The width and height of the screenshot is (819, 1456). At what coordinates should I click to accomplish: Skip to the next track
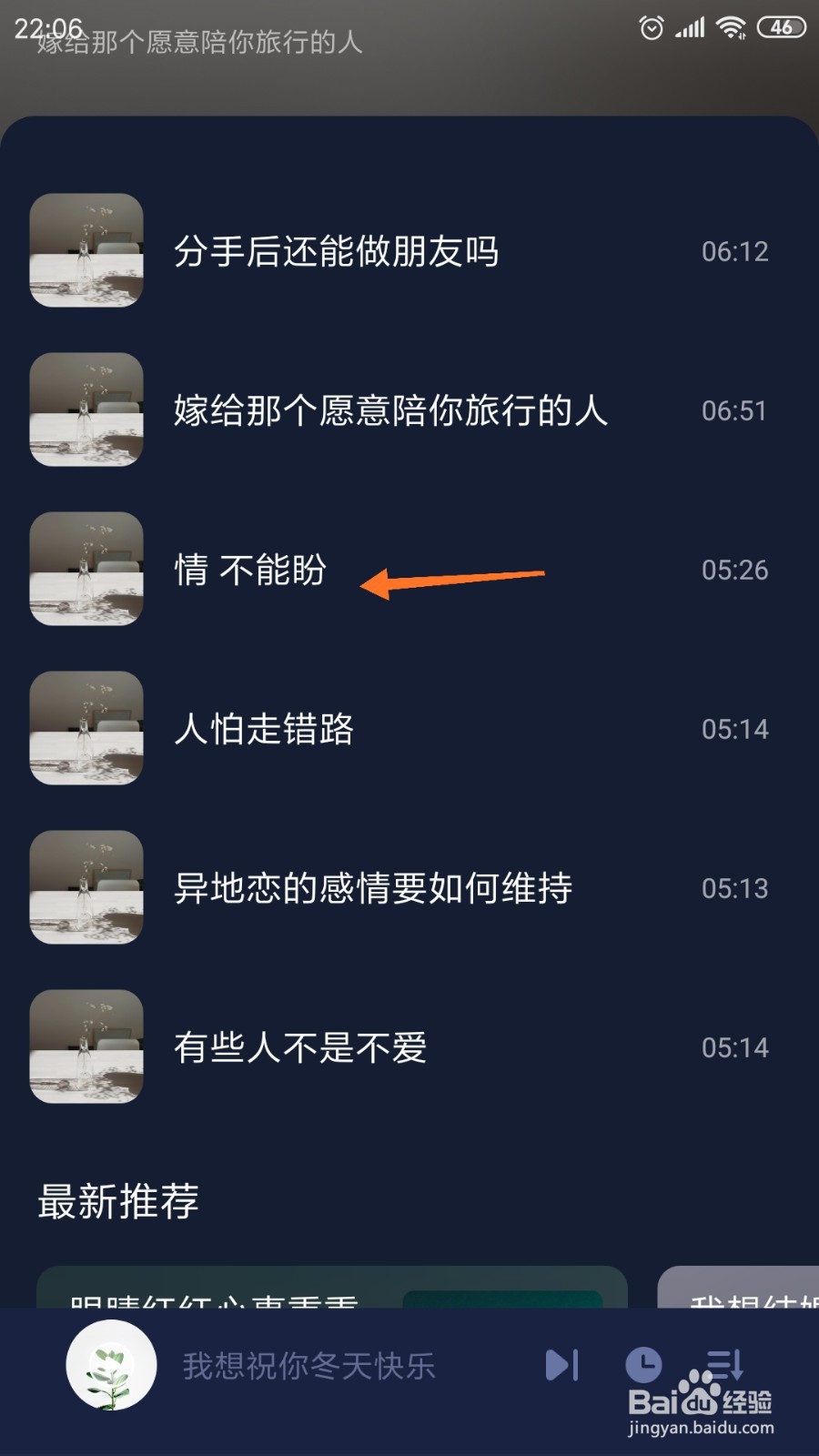[562, 1365]
